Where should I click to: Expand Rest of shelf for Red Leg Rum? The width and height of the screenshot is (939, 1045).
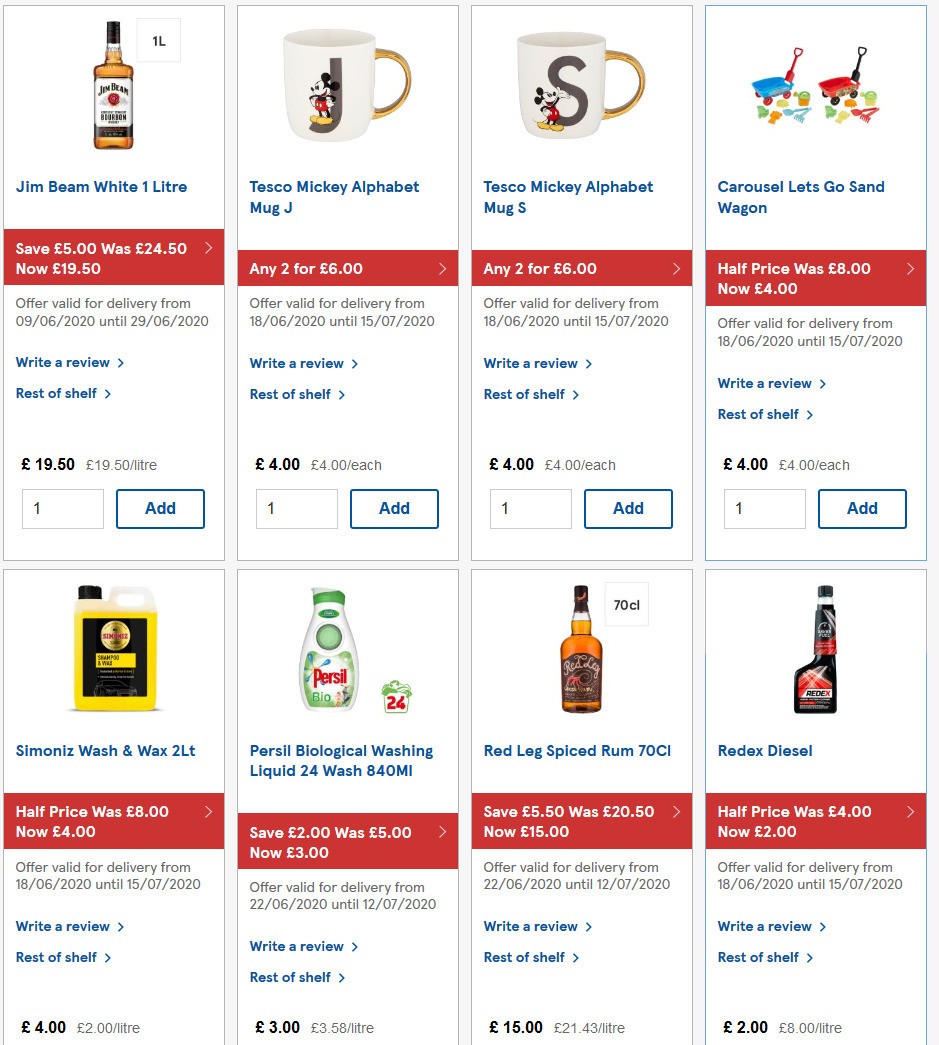526,957
